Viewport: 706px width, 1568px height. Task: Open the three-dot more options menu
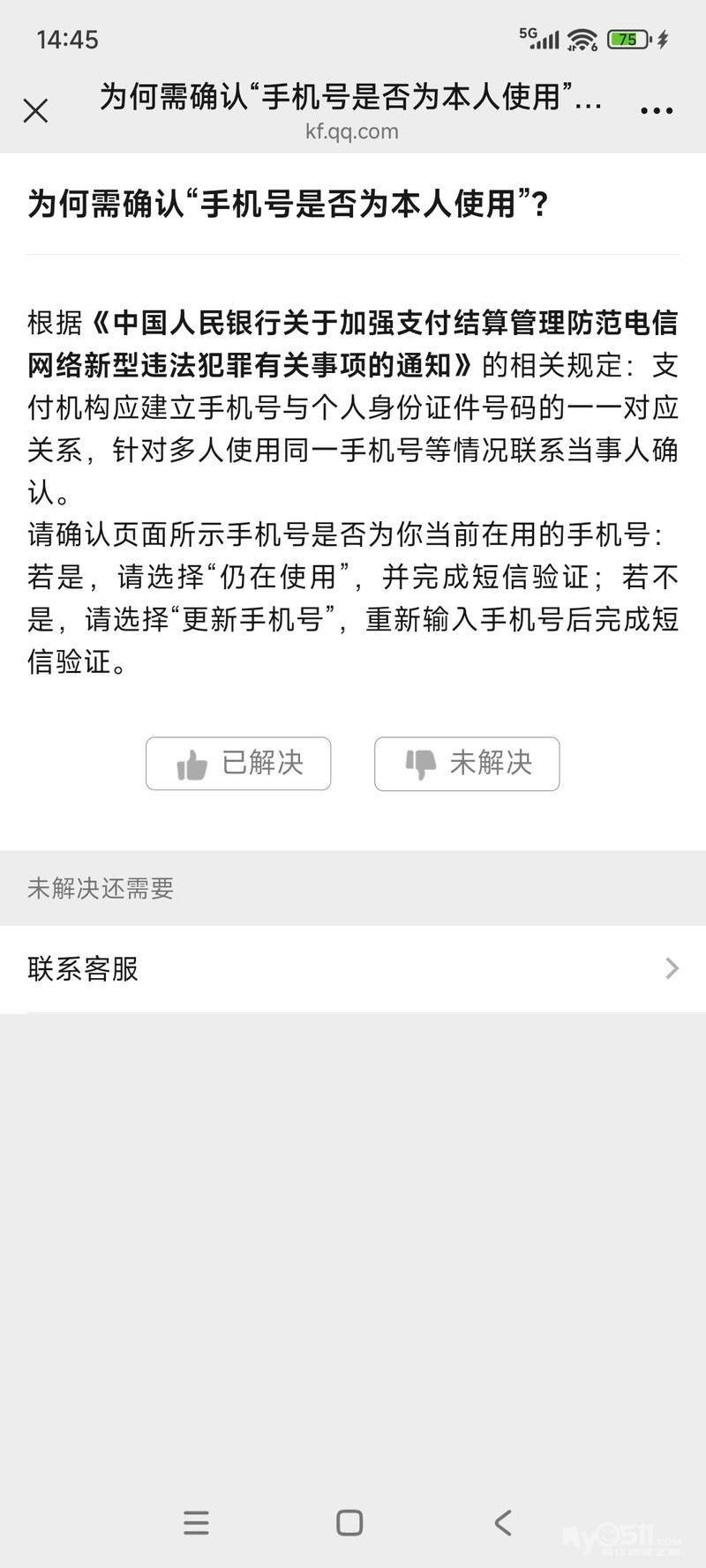pyautogui.click(x=657, y=111)
